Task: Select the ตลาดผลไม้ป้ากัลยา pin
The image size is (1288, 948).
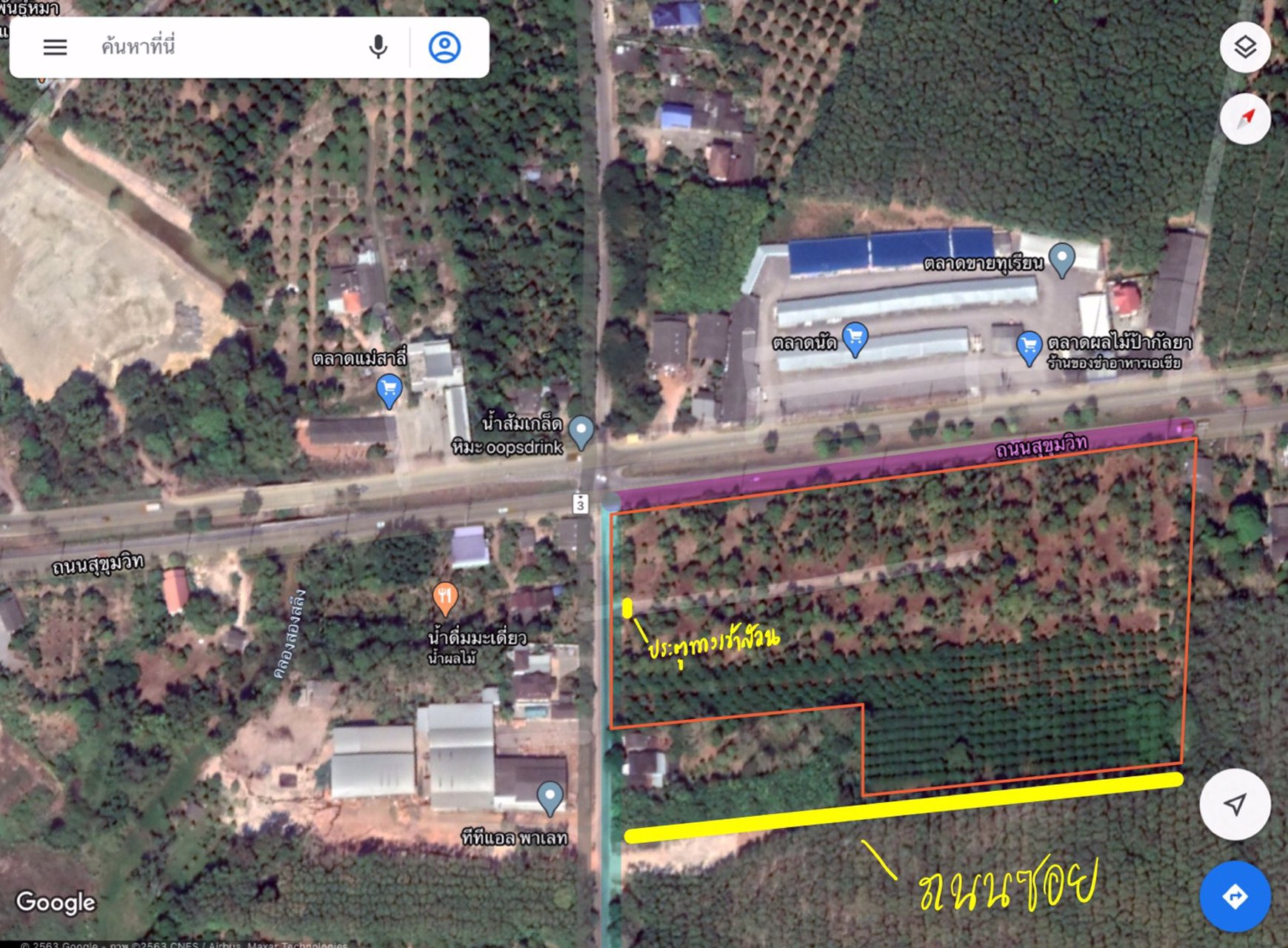Action: pyautogui.click(x=1029, y=347)
